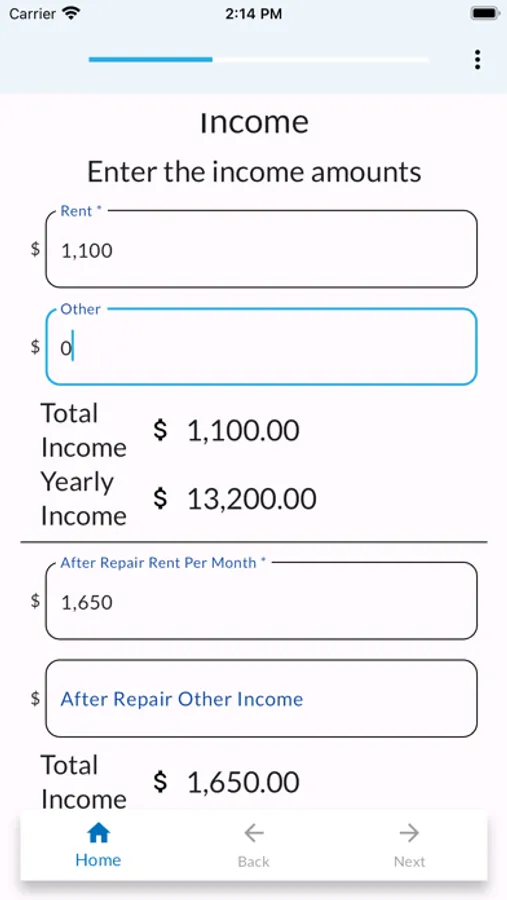
Task: Enter After Repair Other Income
Action: [x=261, y=699]
